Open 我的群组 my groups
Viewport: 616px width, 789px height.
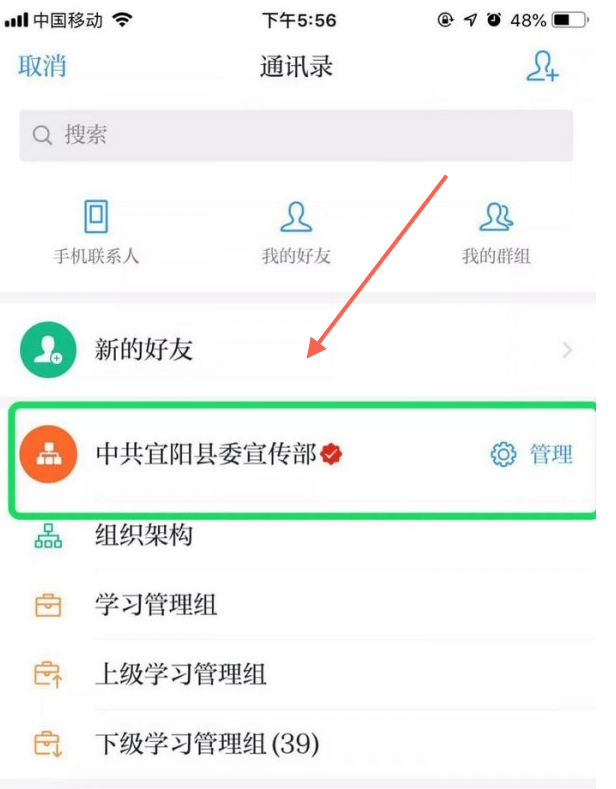496,231
